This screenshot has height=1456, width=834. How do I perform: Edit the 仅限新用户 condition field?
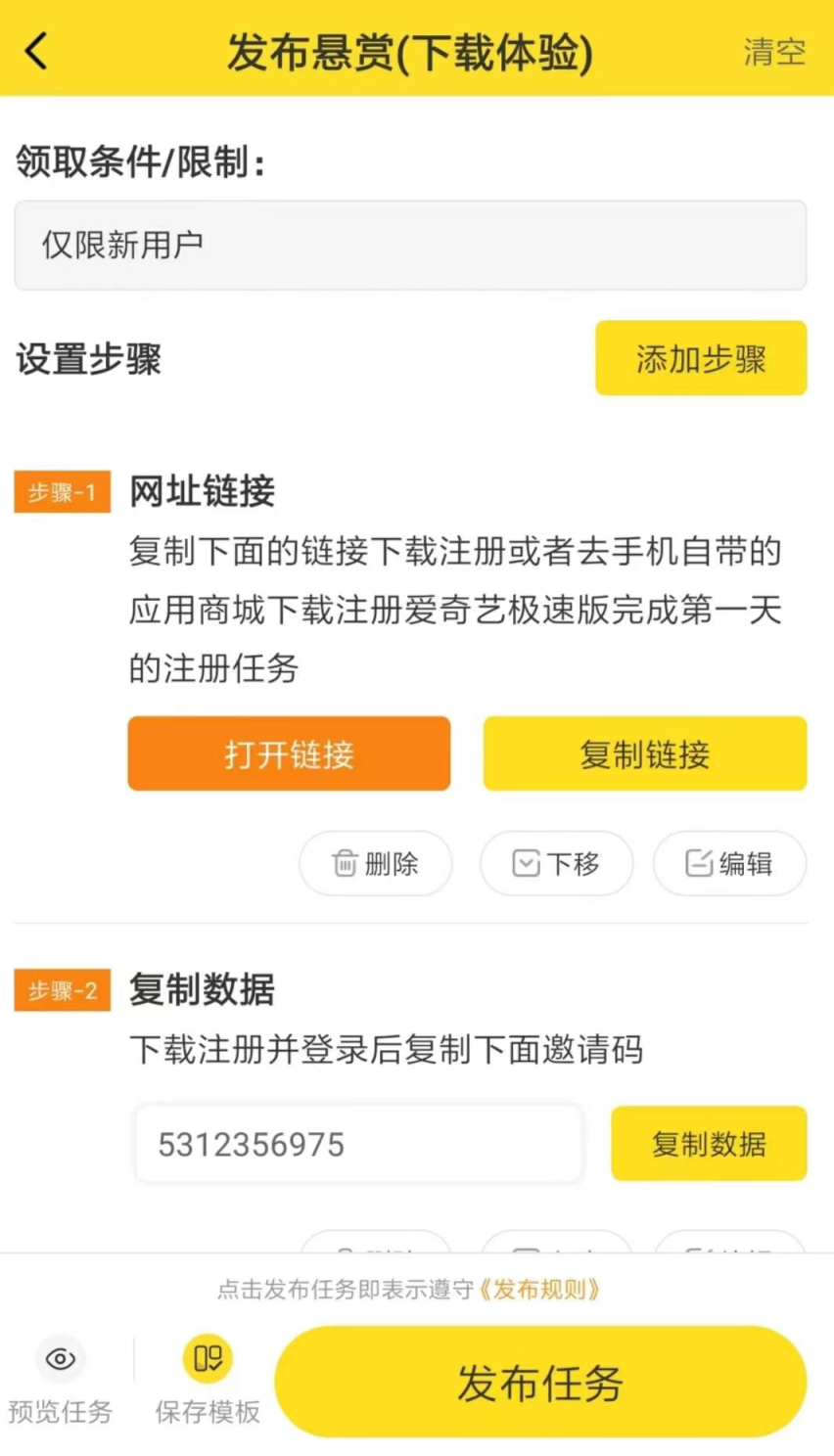[410, 245]
